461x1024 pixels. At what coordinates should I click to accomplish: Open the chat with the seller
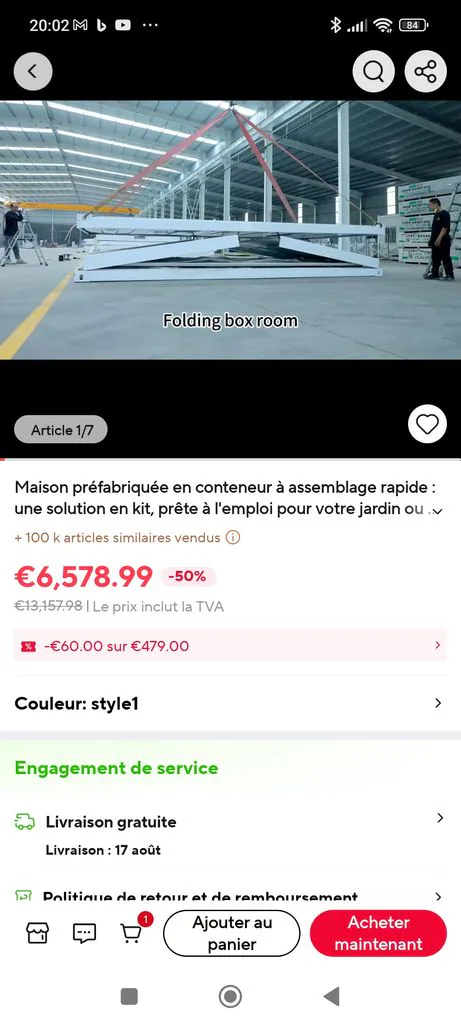[x=84, y=933]
